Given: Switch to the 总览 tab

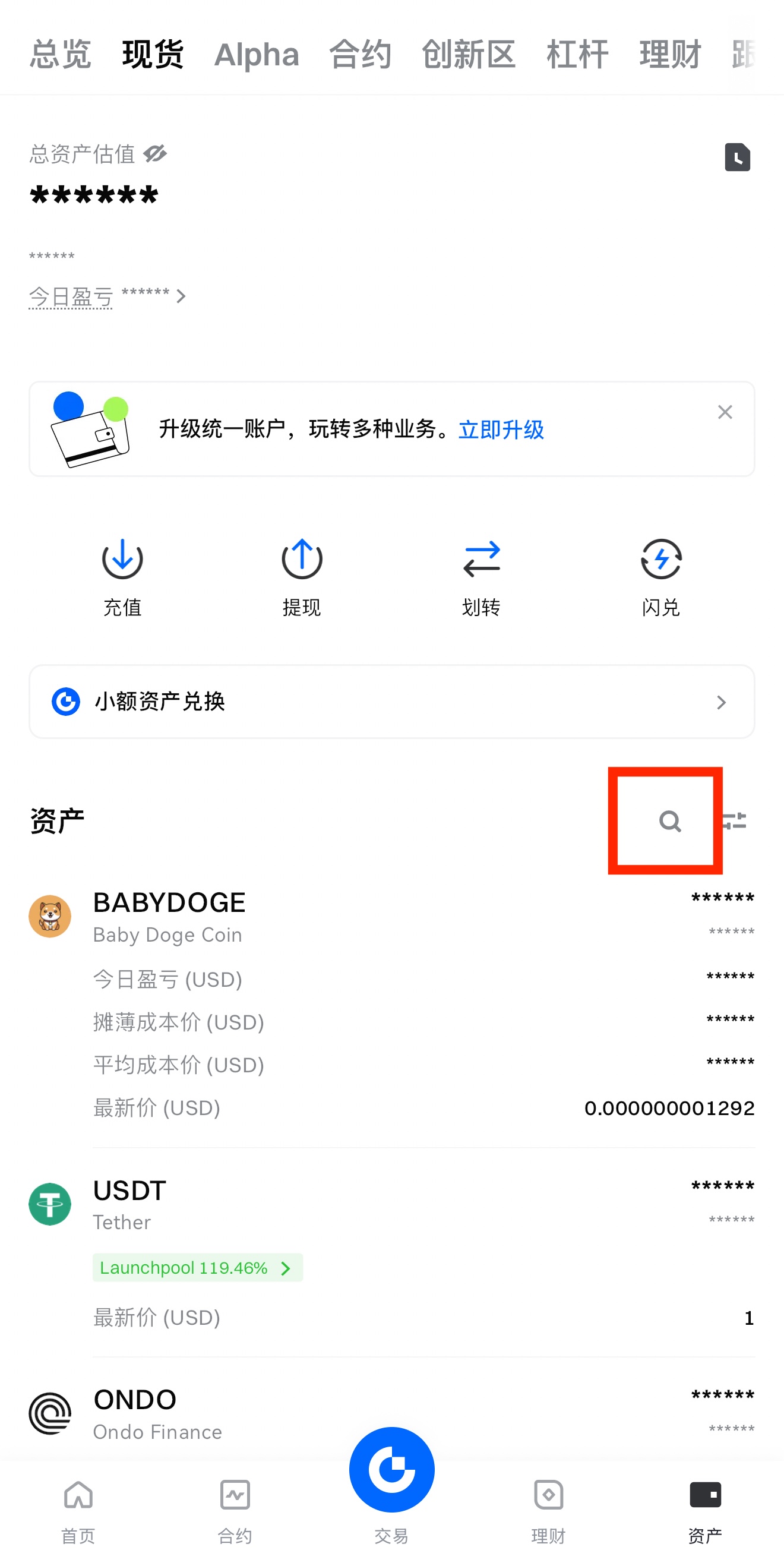Looking at the screenshot, I should click(60, 55).
